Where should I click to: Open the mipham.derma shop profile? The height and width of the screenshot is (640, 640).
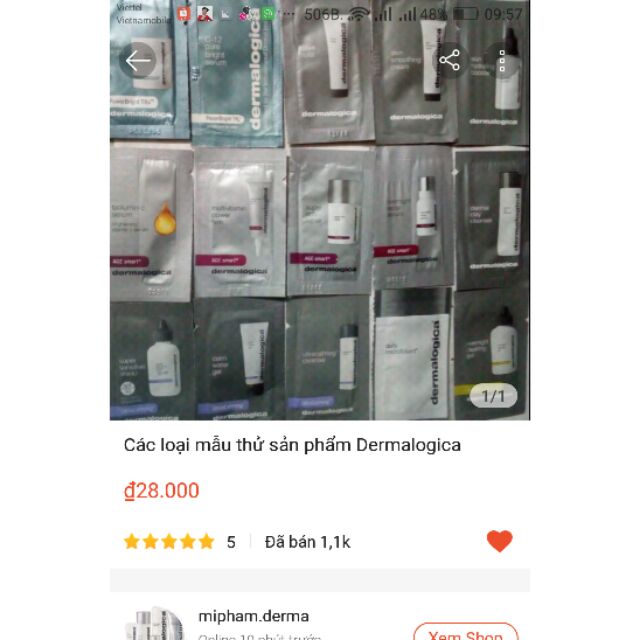(254, 616)
